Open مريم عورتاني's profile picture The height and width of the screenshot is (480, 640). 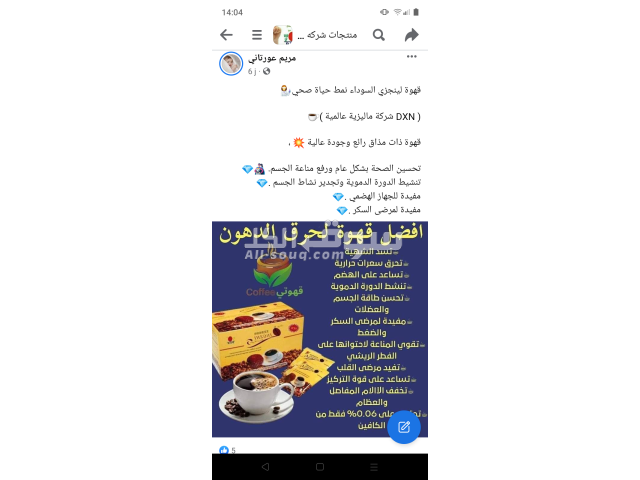tap(231, 63)
